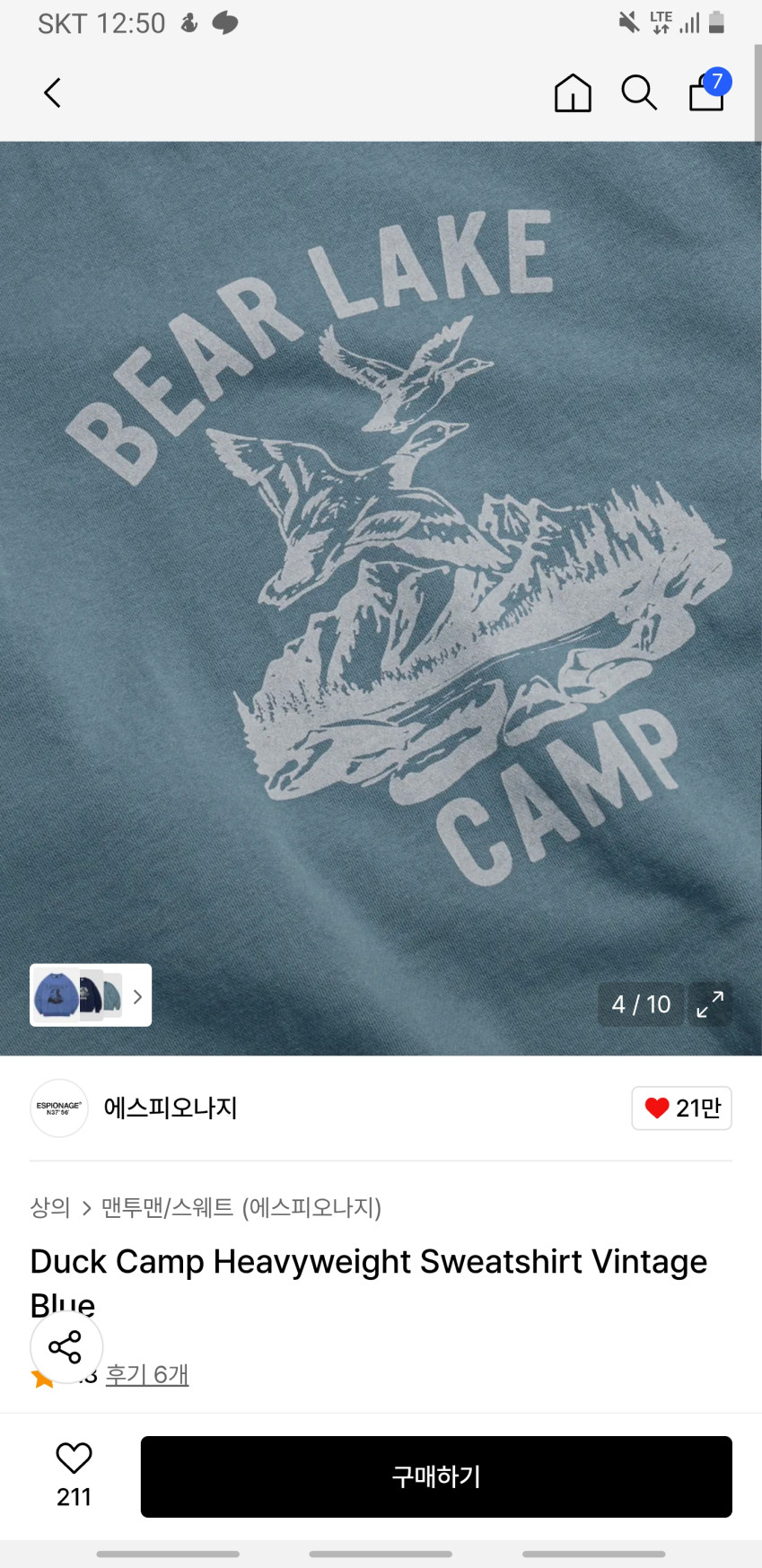Image resolution: width=762 pixels, height=1568 pixels.
Task: Share this product
Action: [66, 1346]
